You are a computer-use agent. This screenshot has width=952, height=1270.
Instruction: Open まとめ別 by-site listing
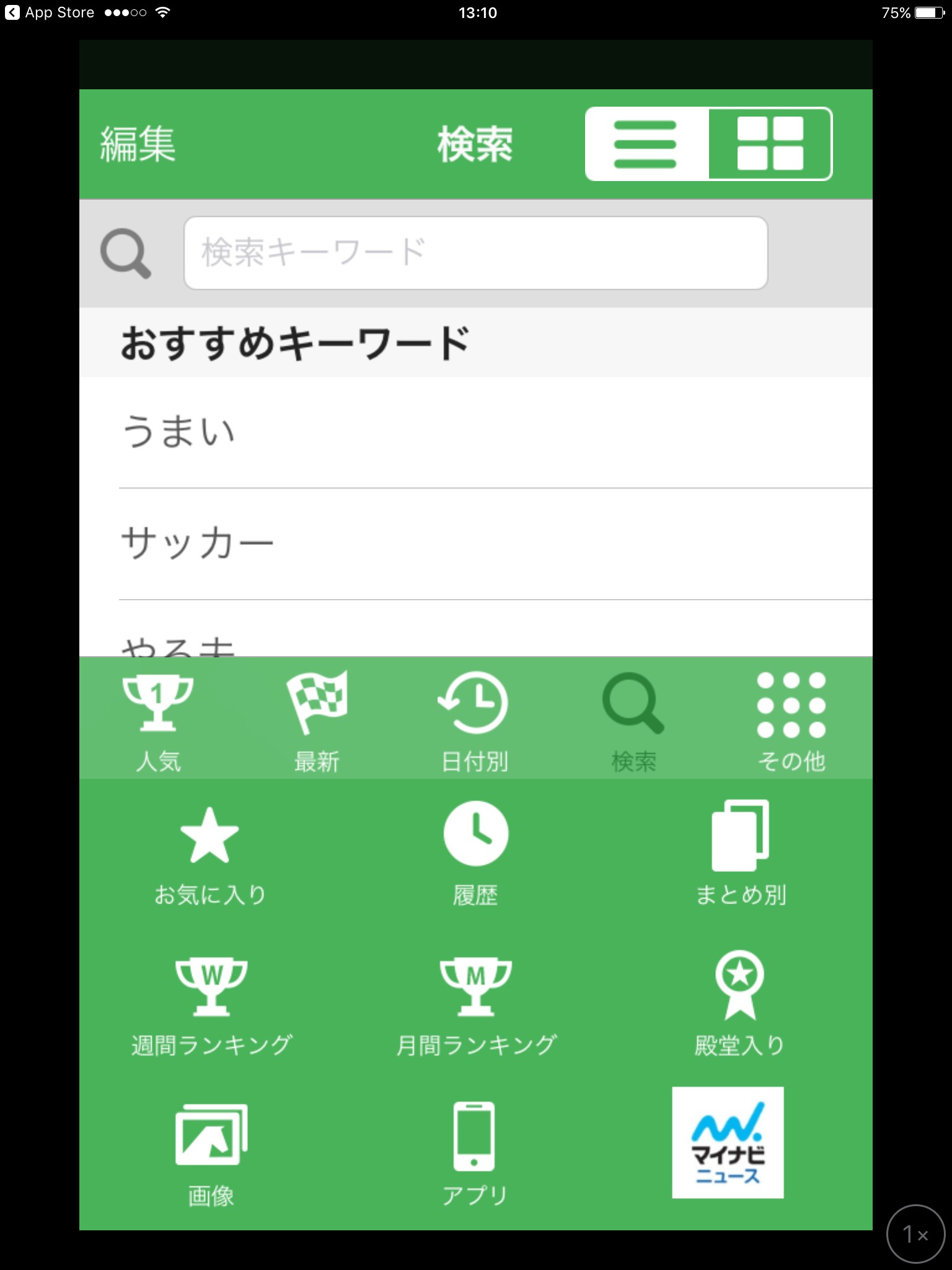[741, 855]
